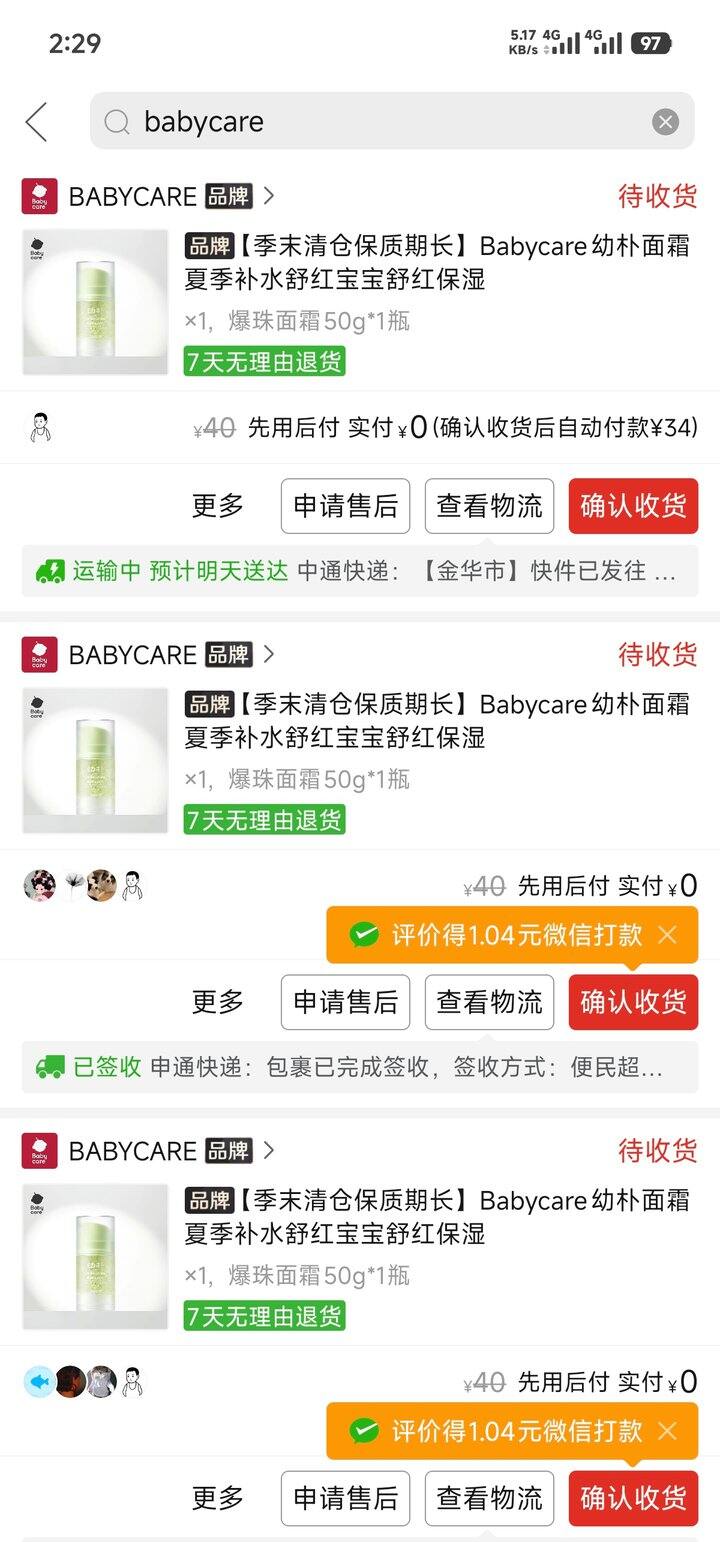Tap 申请售后 on the 运输中 order
This screenshot has width=720, height=1542.
pyautogui.click(x=345, y=506)
